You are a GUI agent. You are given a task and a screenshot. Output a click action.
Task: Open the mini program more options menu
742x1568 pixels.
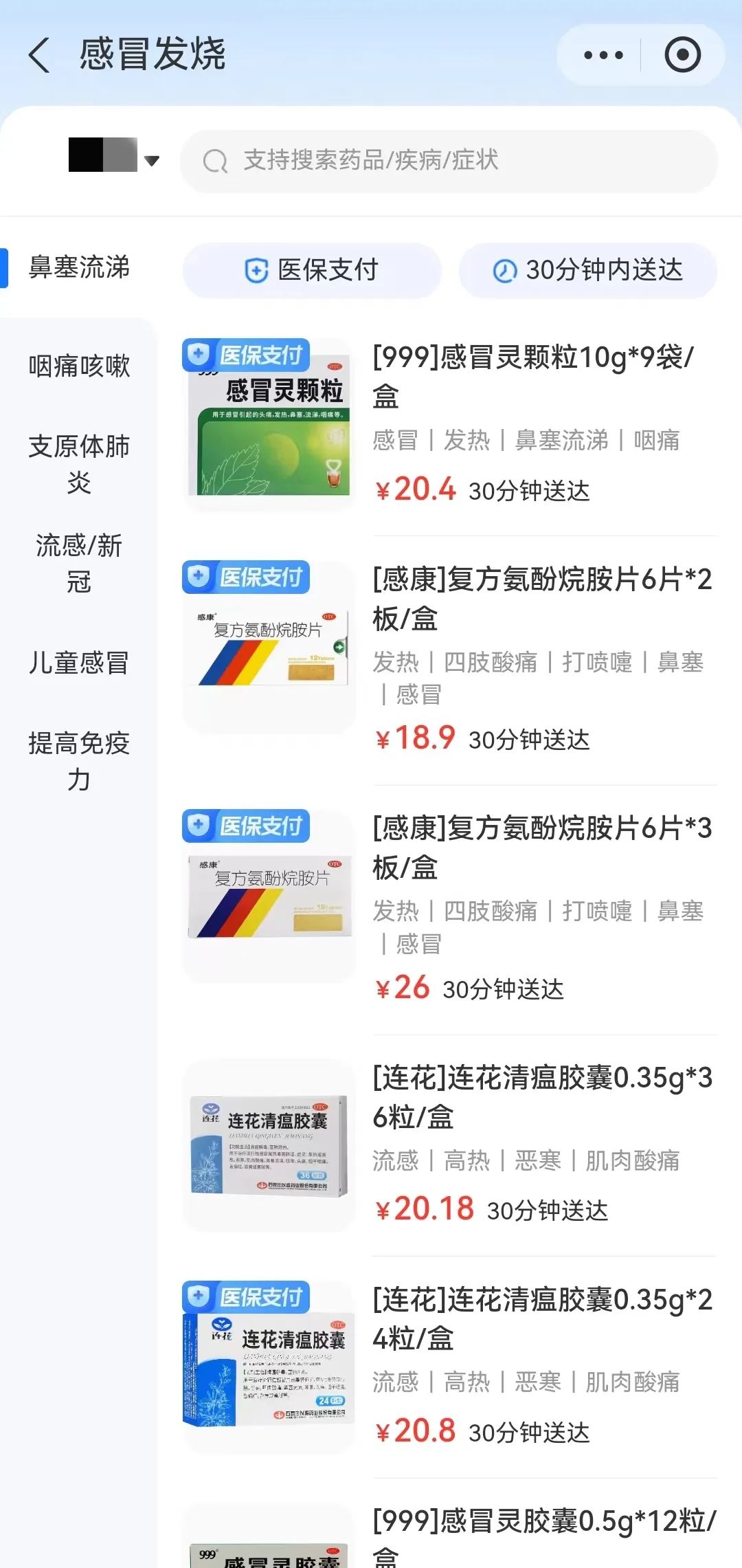(x=603, y=55)
